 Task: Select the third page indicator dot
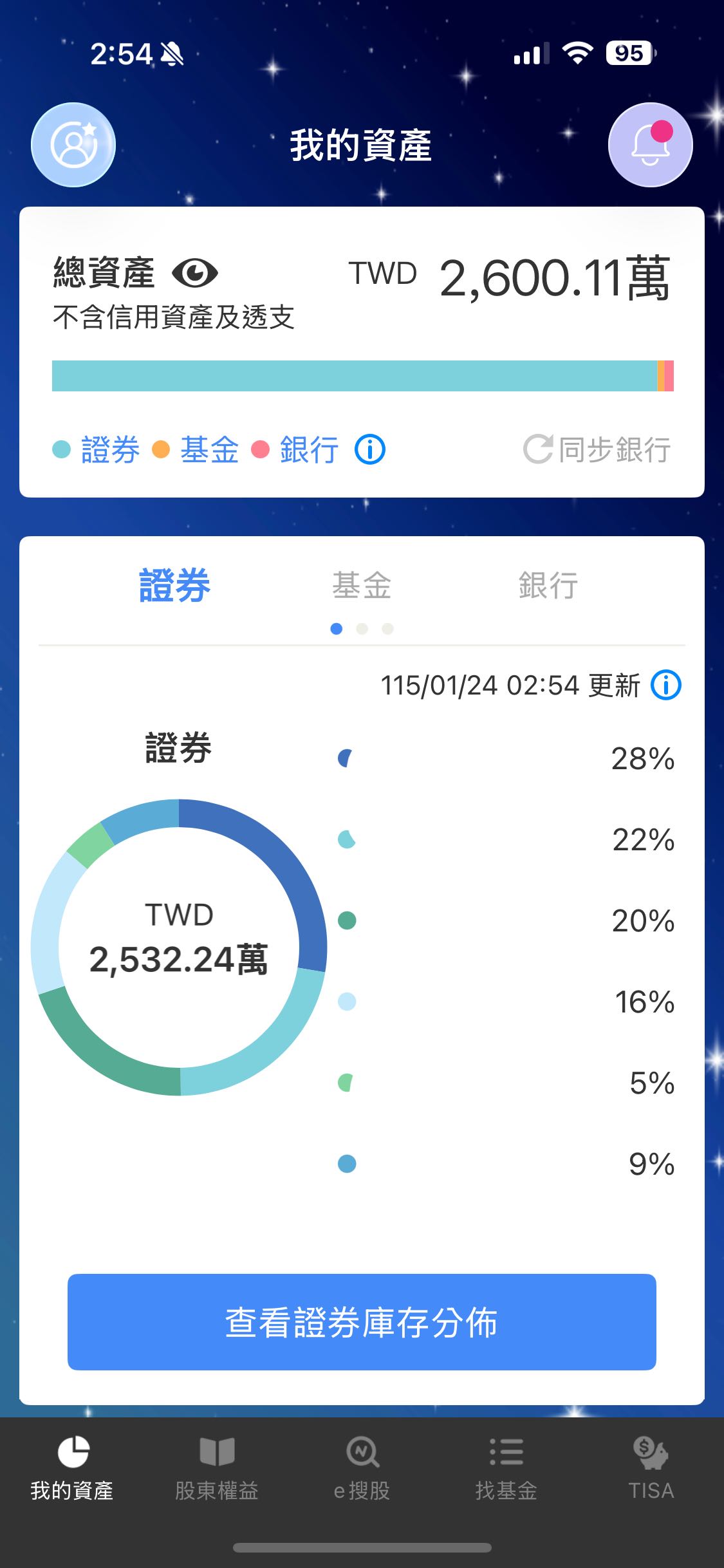[387, 629]
